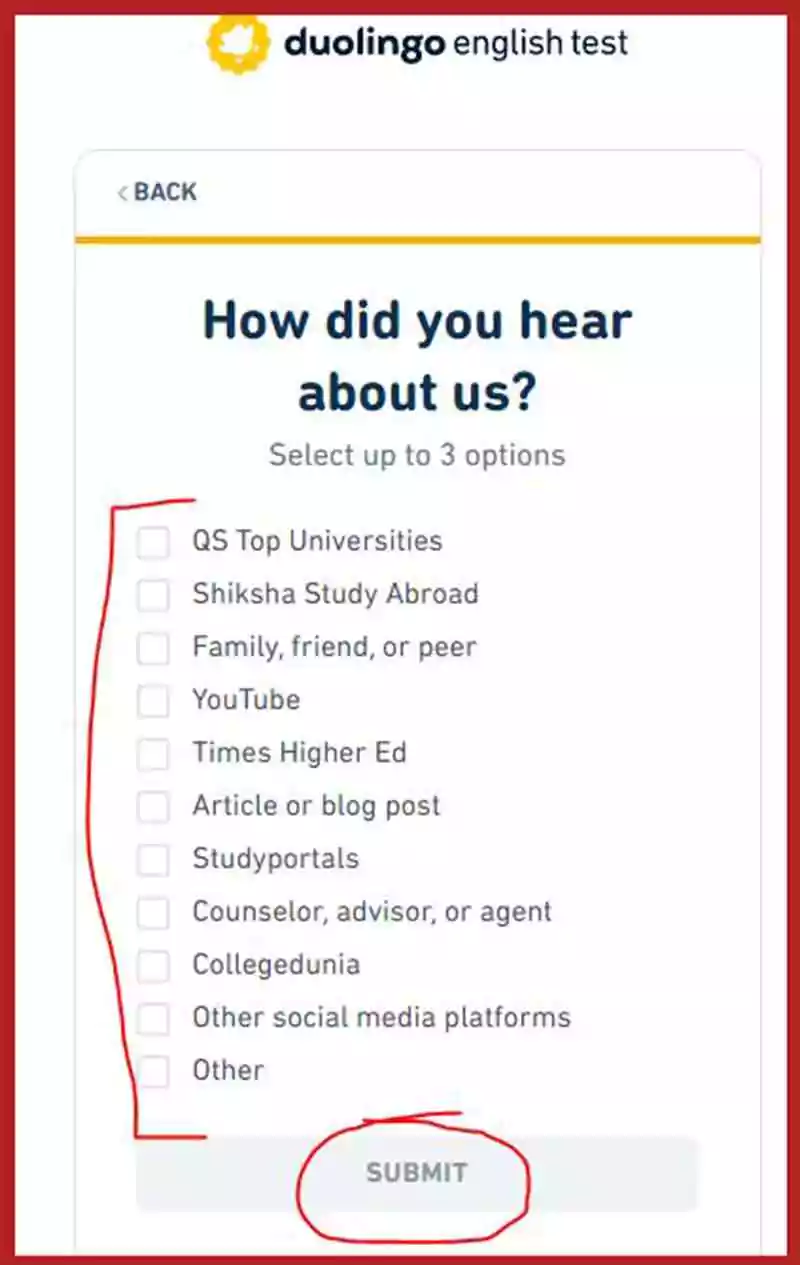
Task: Tick Family, friend, or peer
Action: (x=154, y=648)
